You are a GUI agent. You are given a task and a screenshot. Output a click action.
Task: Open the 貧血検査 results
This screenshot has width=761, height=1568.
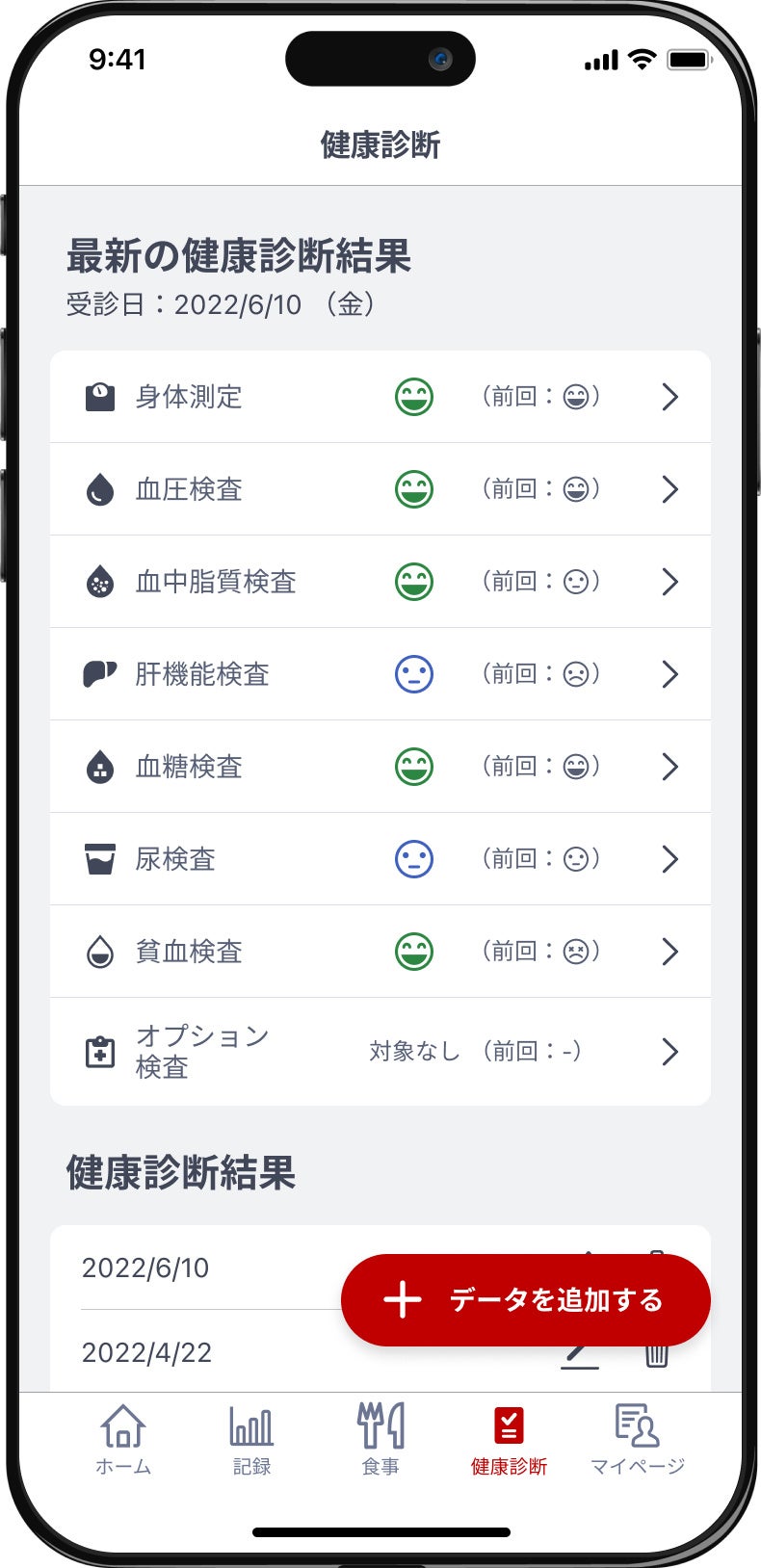[380, 952]
